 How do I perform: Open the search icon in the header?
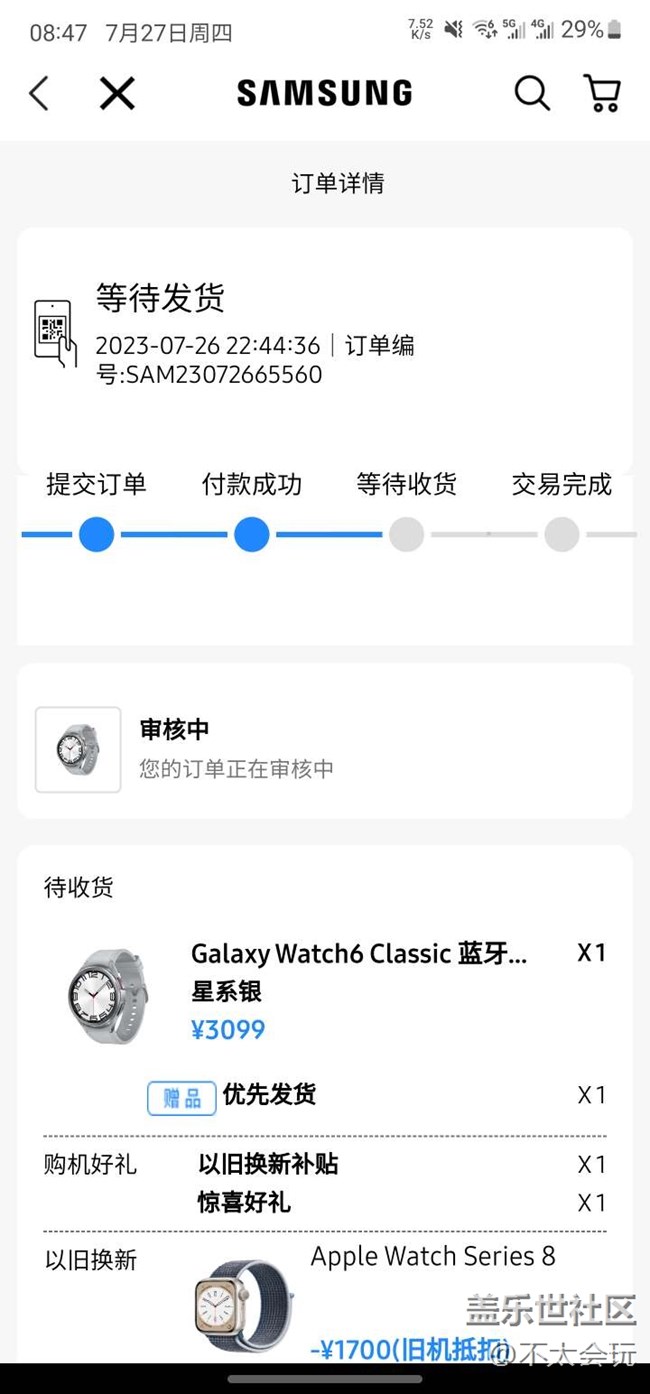click(x=532, y=94)
